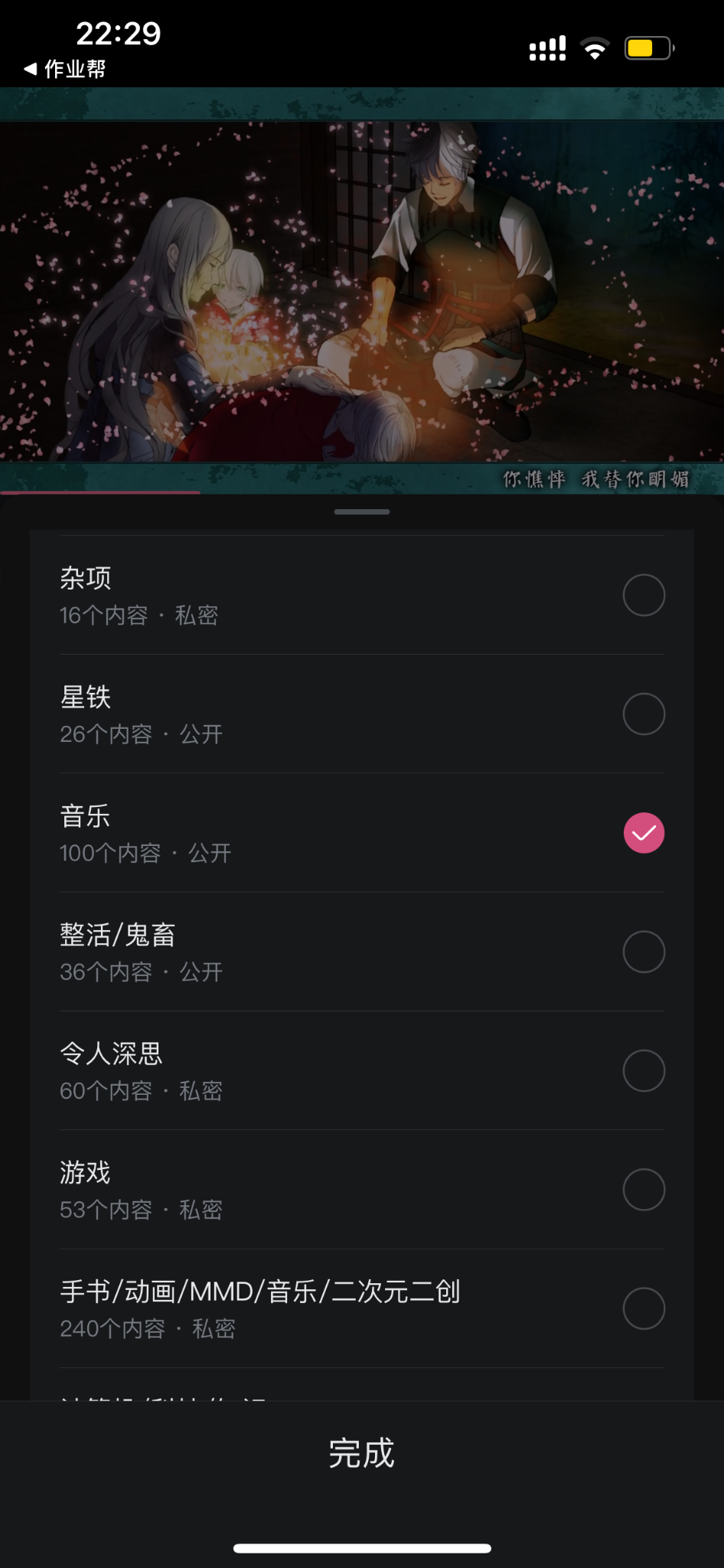Select the 星铁 folder circle

(644, 714)
